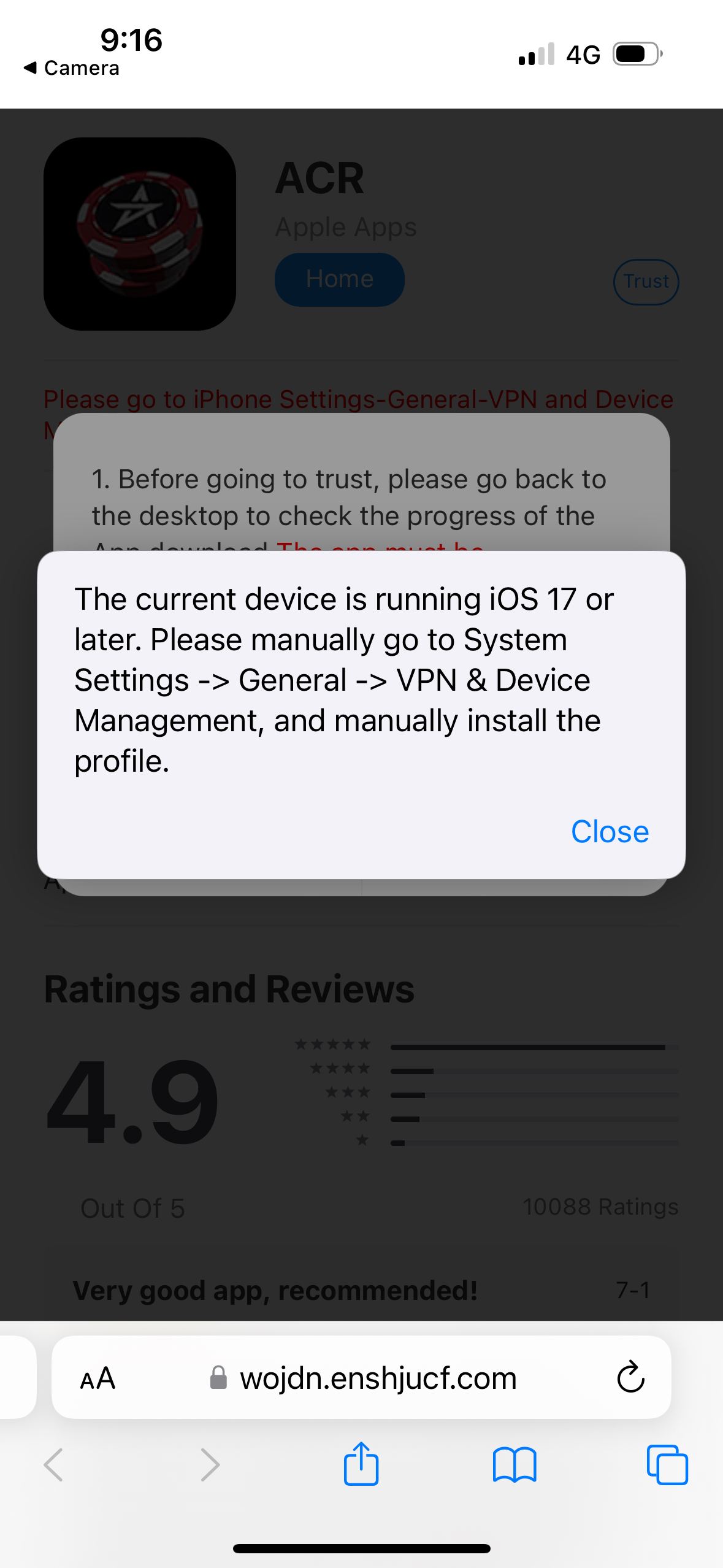Return to the Camera app
Viewport: 723px width, 1568px height.
pyautogui.click(x=71, y=68)
